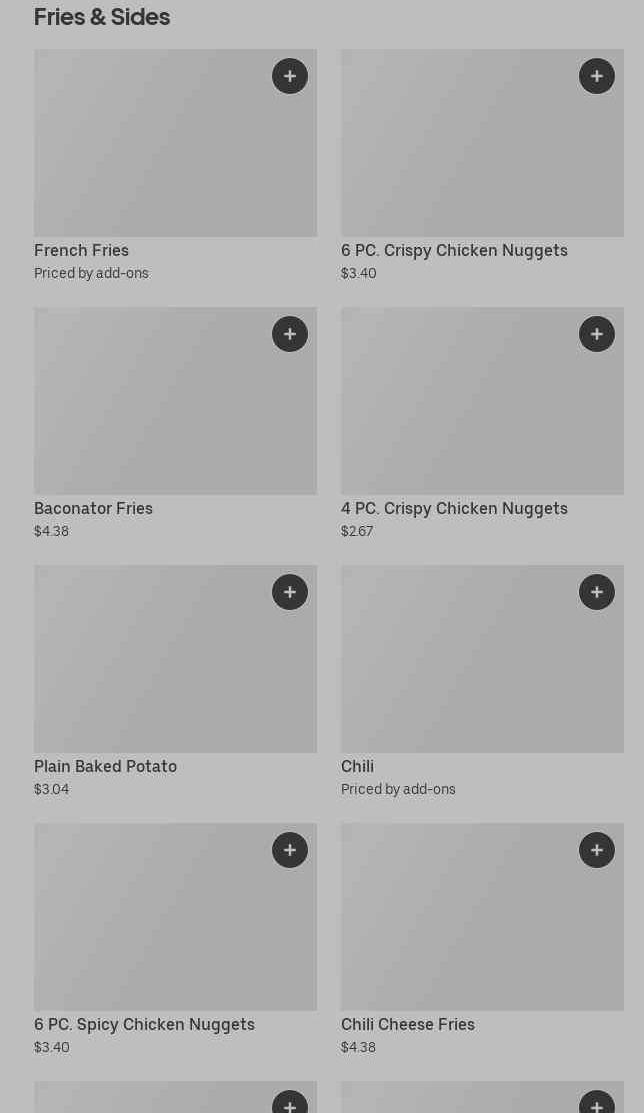Add 6 PC. Crispy Chicken Nuggets to cart
This screenshot has width=644, height=1113.
coord(597,76)
